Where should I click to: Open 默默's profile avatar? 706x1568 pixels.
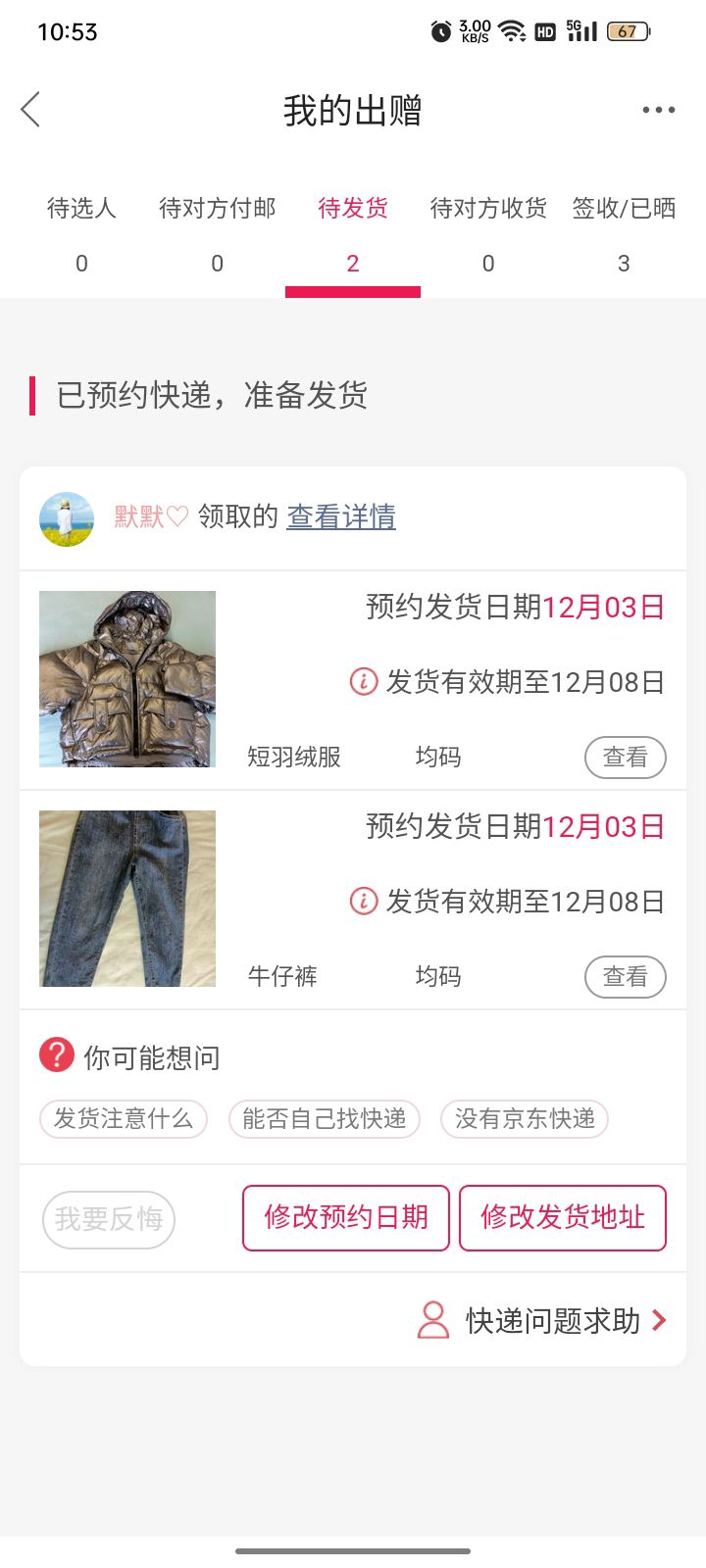(x=67, y=518)
